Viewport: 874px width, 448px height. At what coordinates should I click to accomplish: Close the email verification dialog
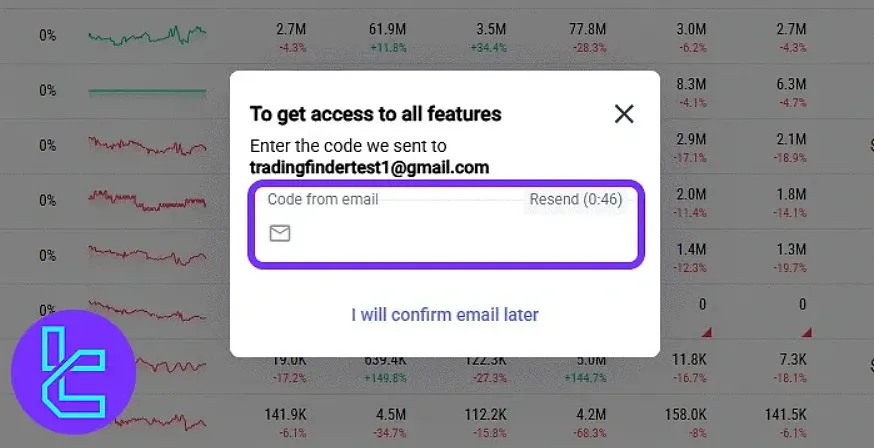click(x=624, y=114)
